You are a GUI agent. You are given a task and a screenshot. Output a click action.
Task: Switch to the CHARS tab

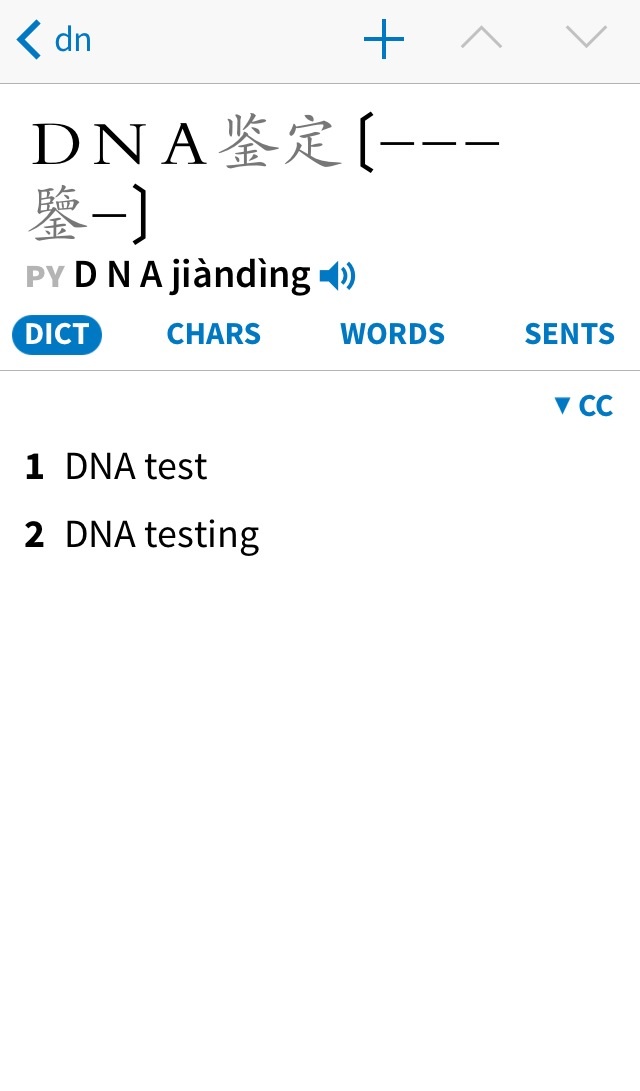tap(214, 334)
